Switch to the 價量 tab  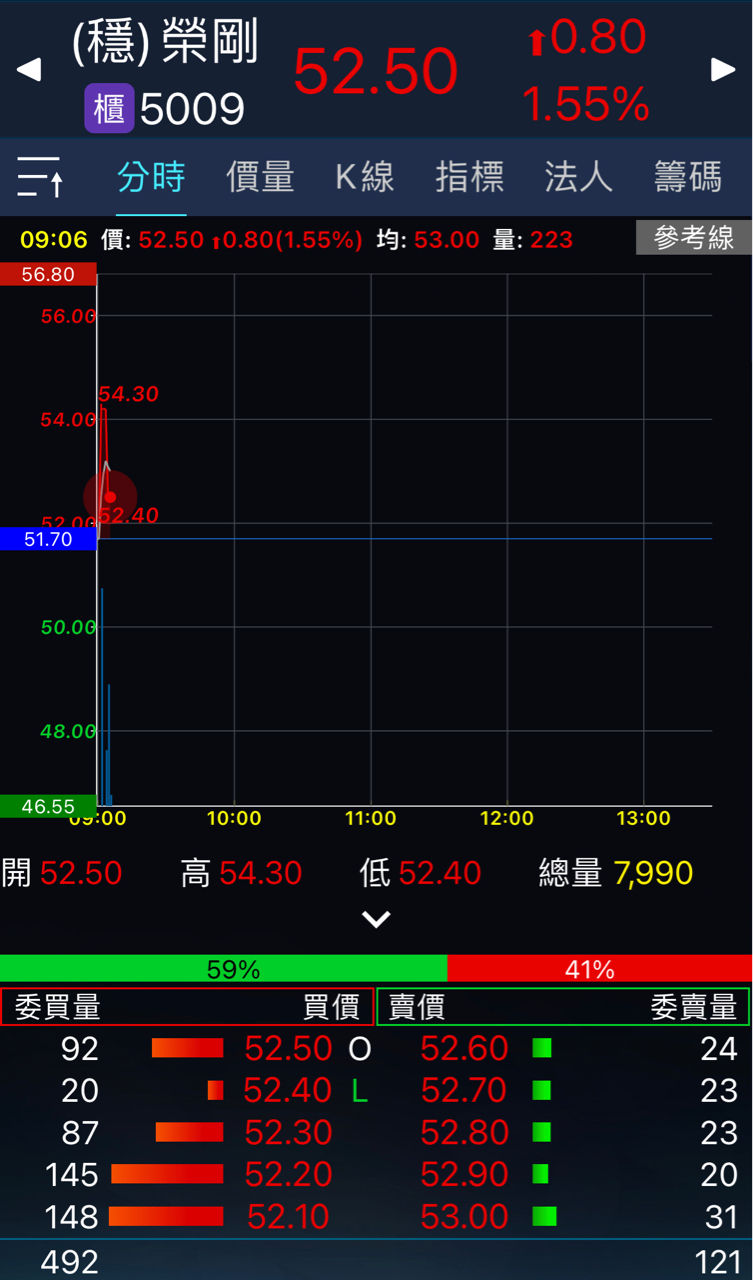tap(260, 177)
